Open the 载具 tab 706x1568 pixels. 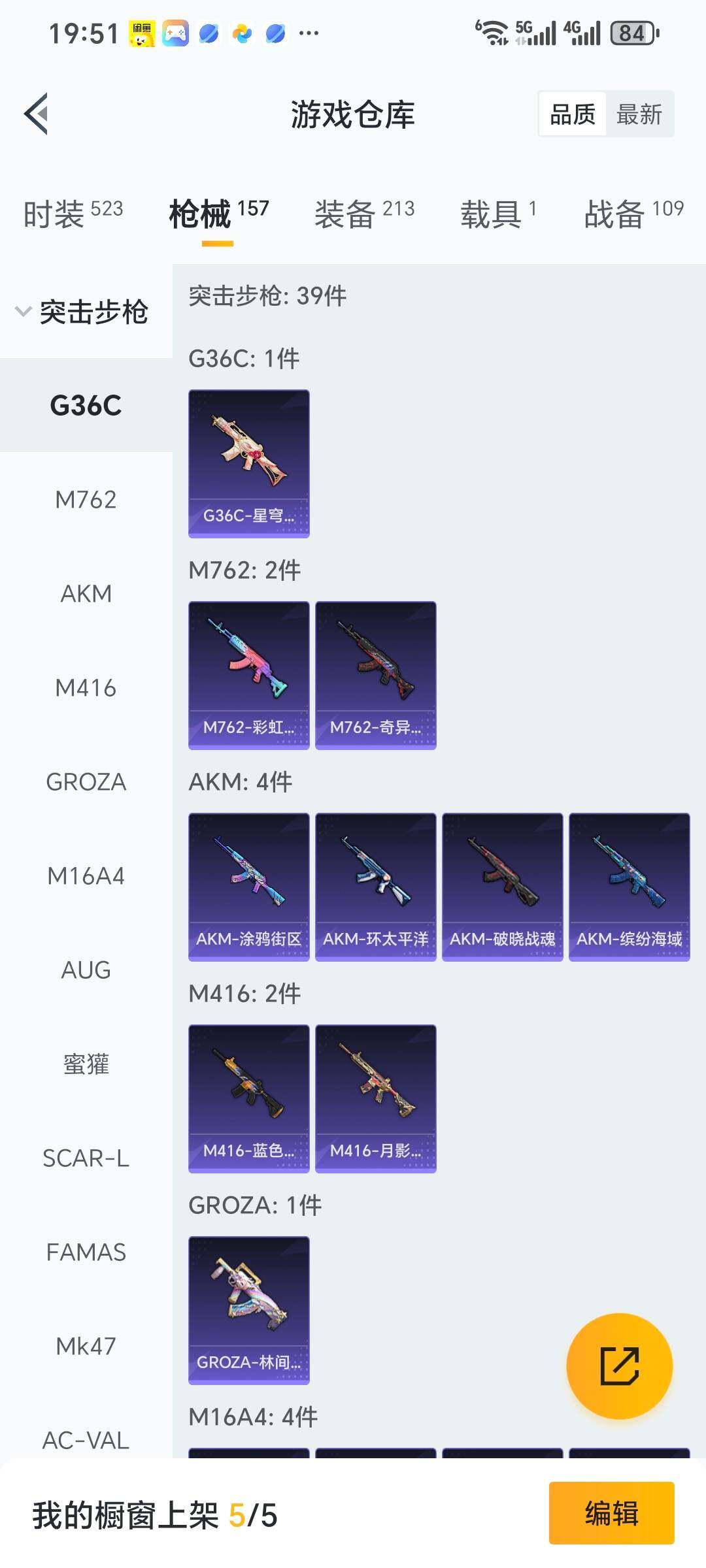pos(498,214)
